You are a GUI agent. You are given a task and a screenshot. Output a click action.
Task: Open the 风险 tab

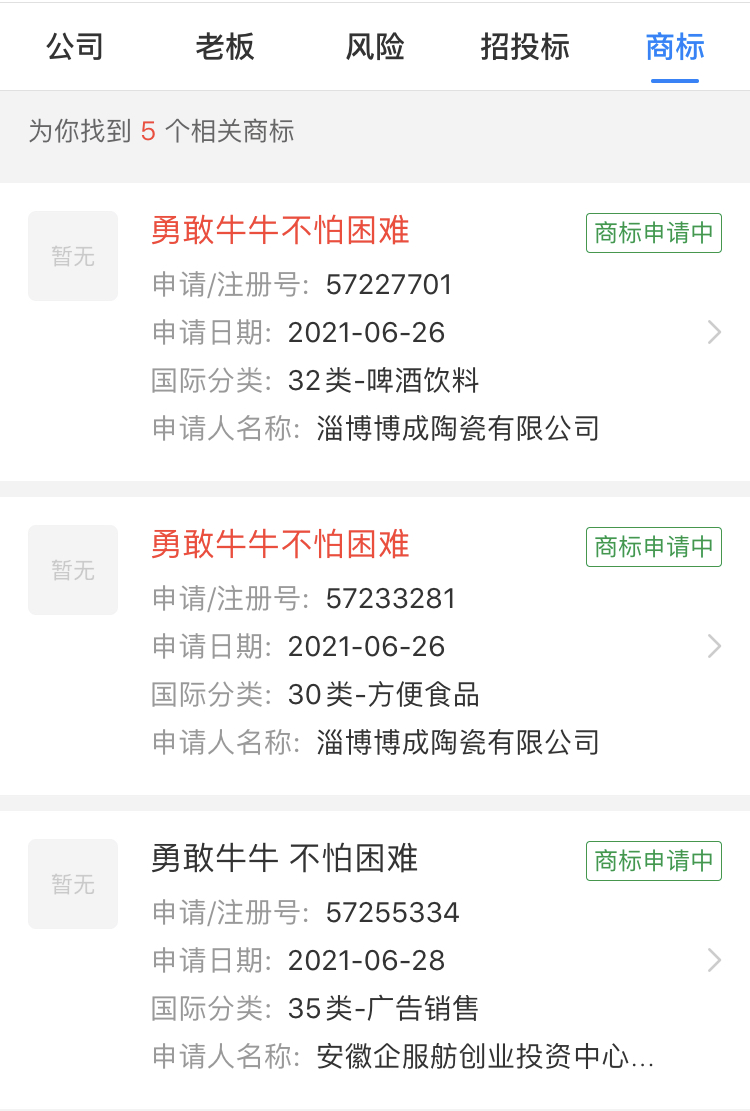click(375, 46)
